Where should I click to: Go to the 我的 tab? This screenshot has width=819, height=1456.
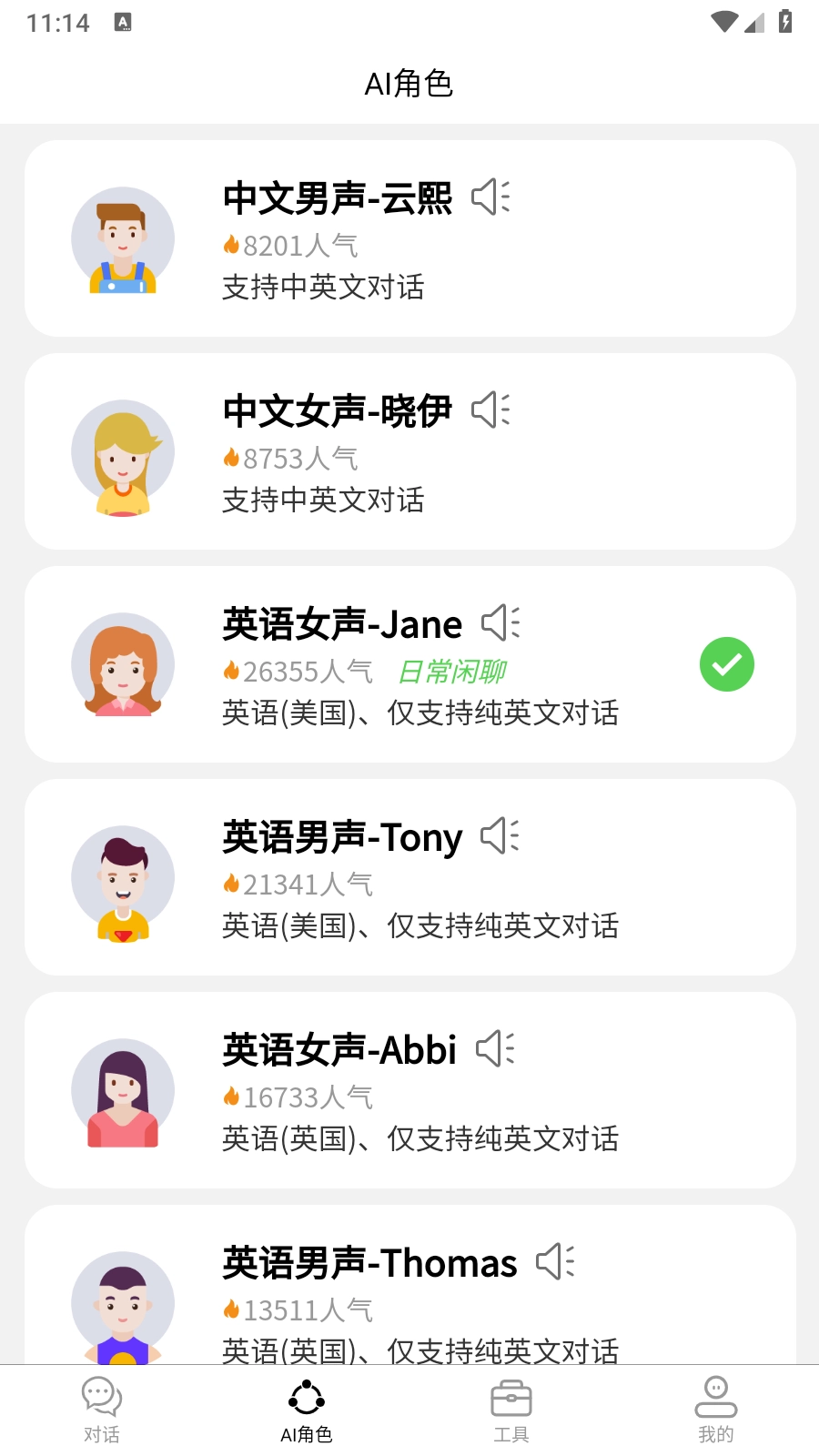pos(716,1410)
